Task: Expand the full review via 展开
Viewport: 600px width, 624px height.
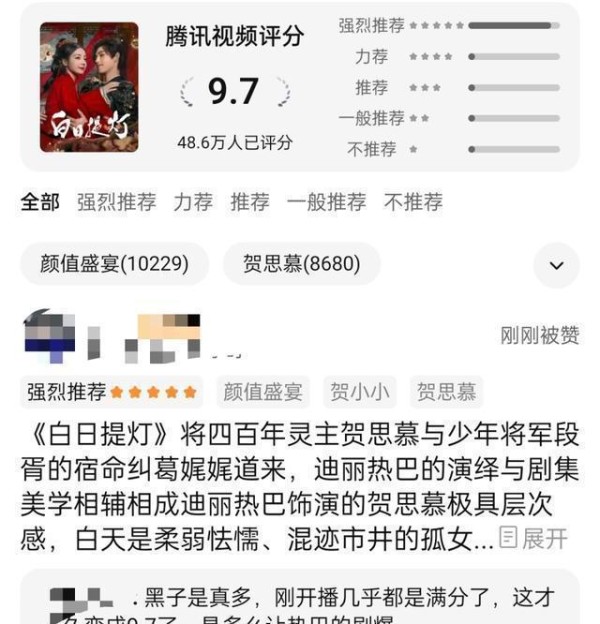Action: (534, 539)
